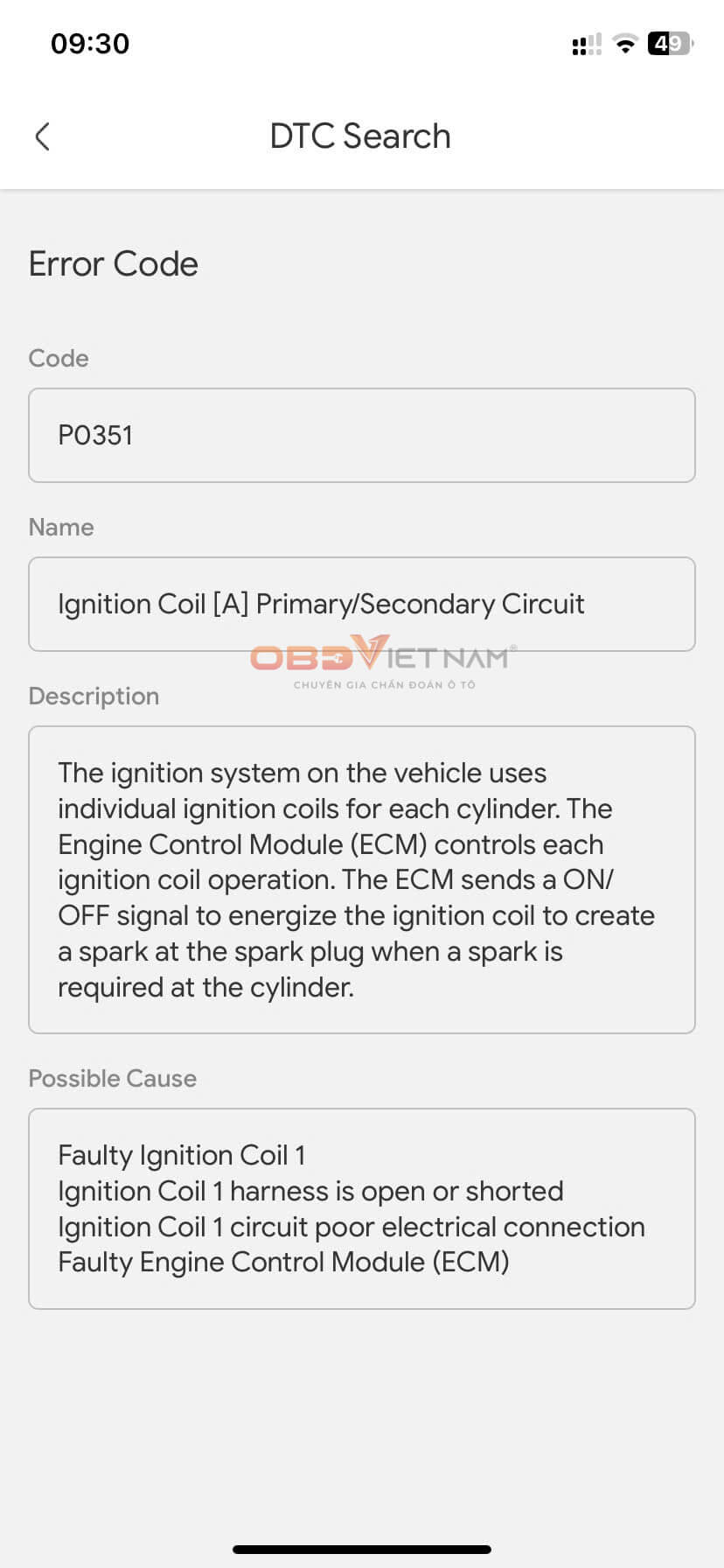Tap the Name field with Ignition Coil text

(x=361, y=604)
